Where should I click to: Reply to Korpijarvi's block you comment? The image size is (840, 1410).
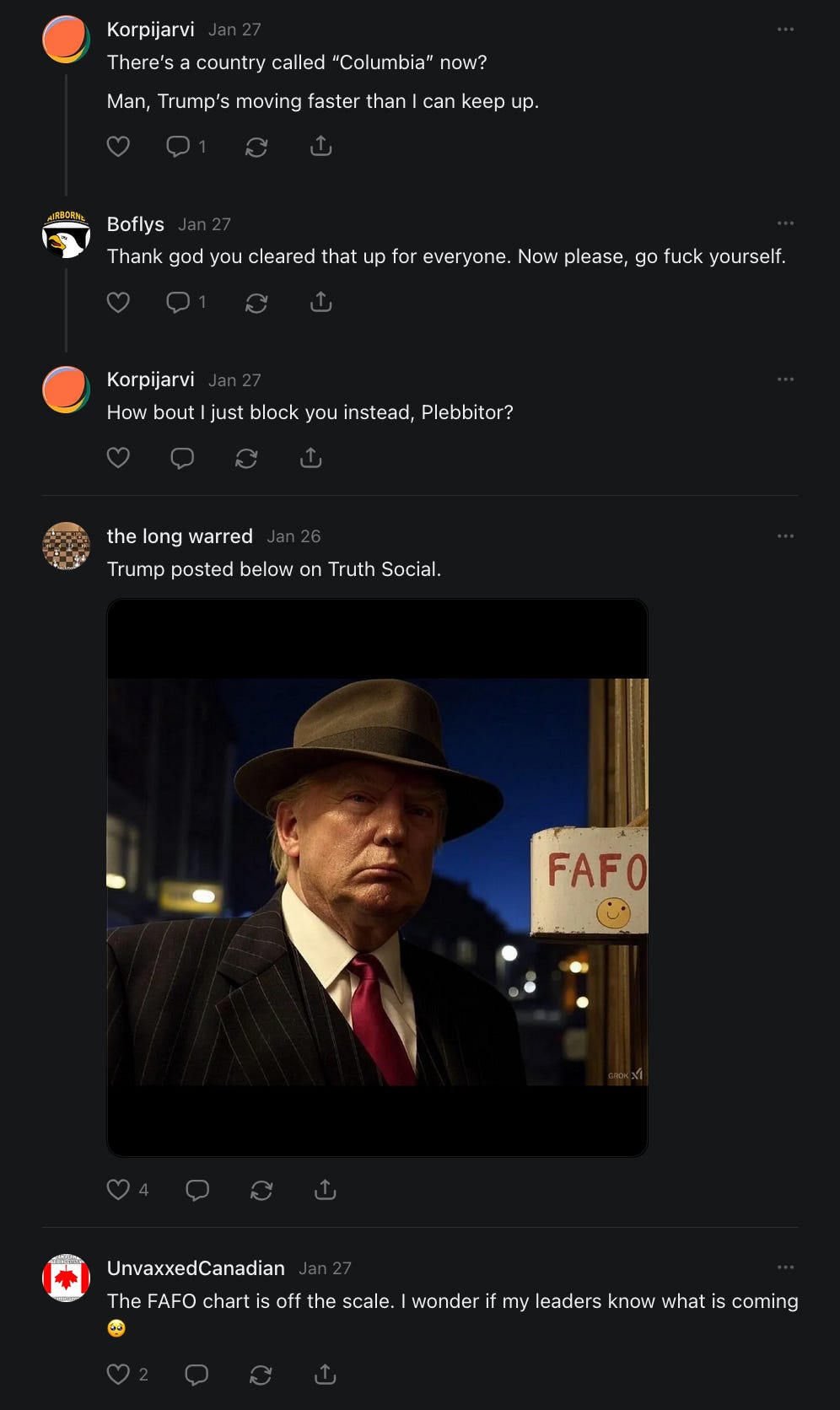point(182,458)
